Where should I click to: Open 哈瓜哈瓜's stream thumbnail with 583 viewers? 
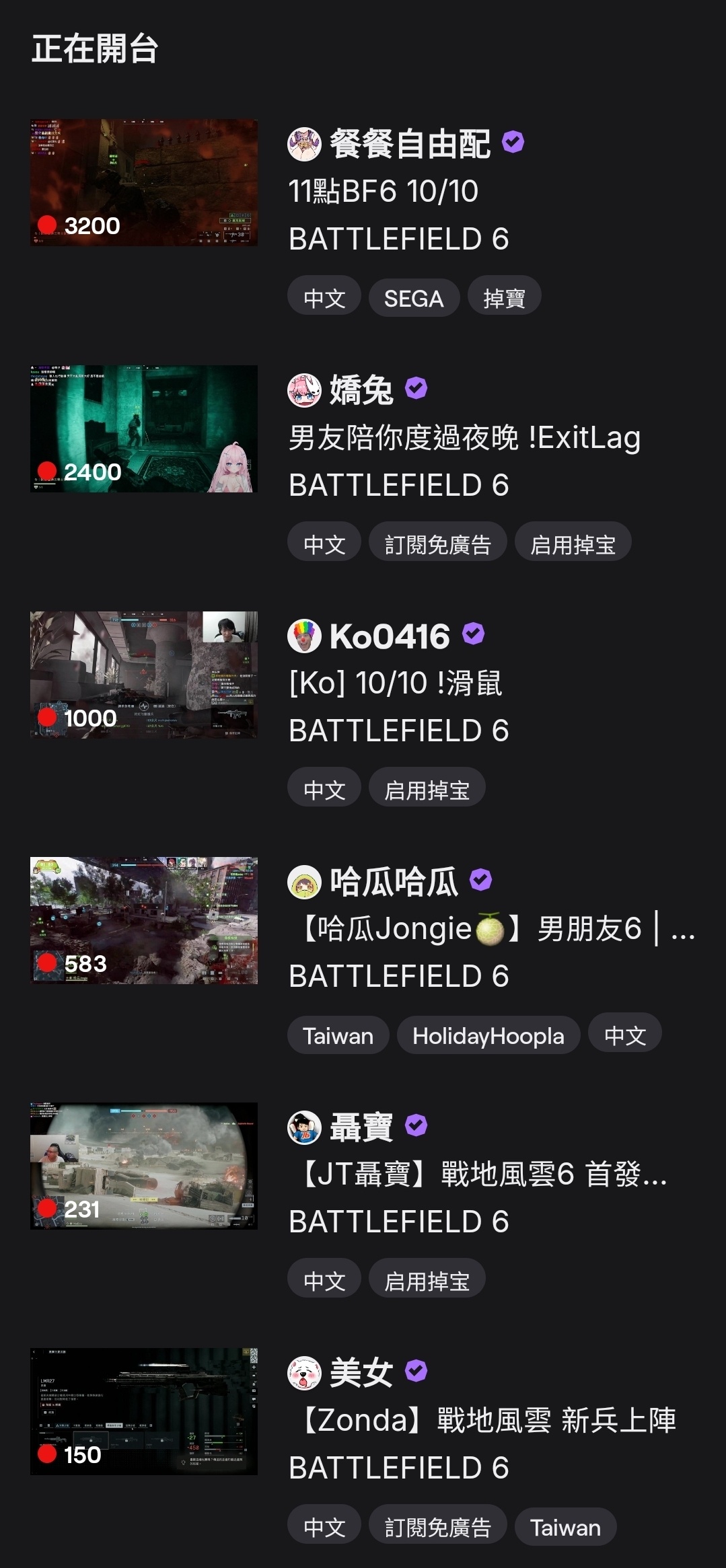coord(143,920)
